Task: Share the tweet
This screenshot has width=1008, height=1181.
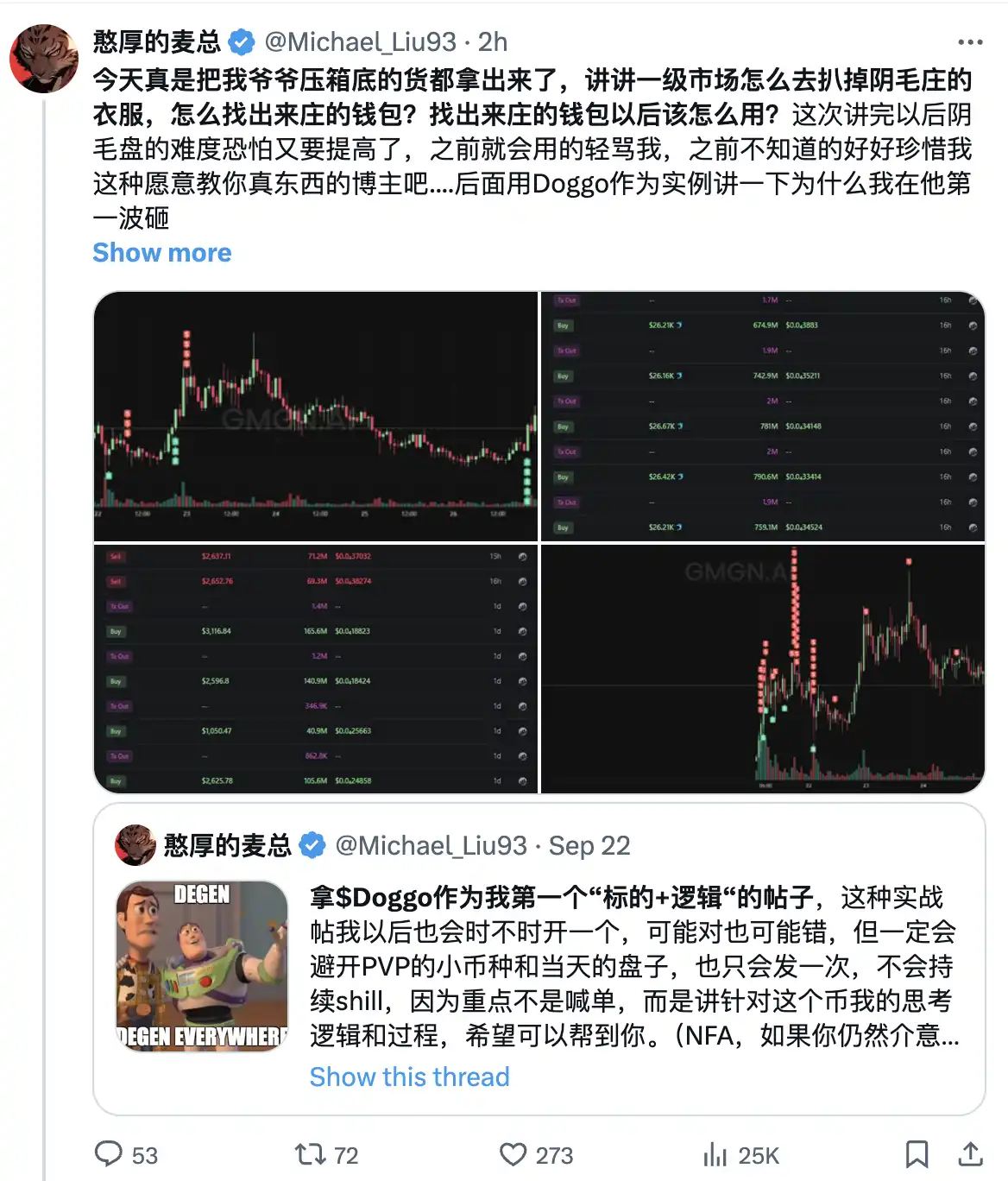Action: 971,1154
